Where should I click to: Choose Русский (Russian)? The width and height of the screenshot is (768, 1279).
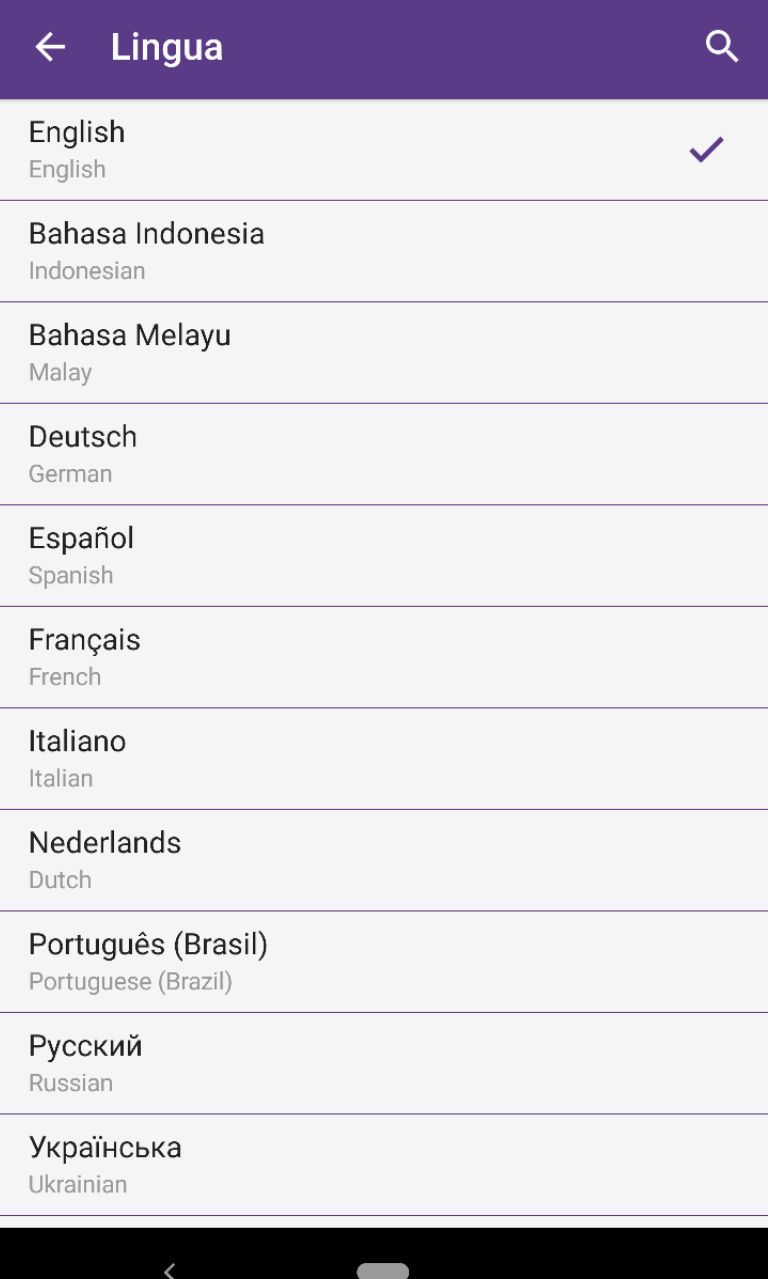384,1063
